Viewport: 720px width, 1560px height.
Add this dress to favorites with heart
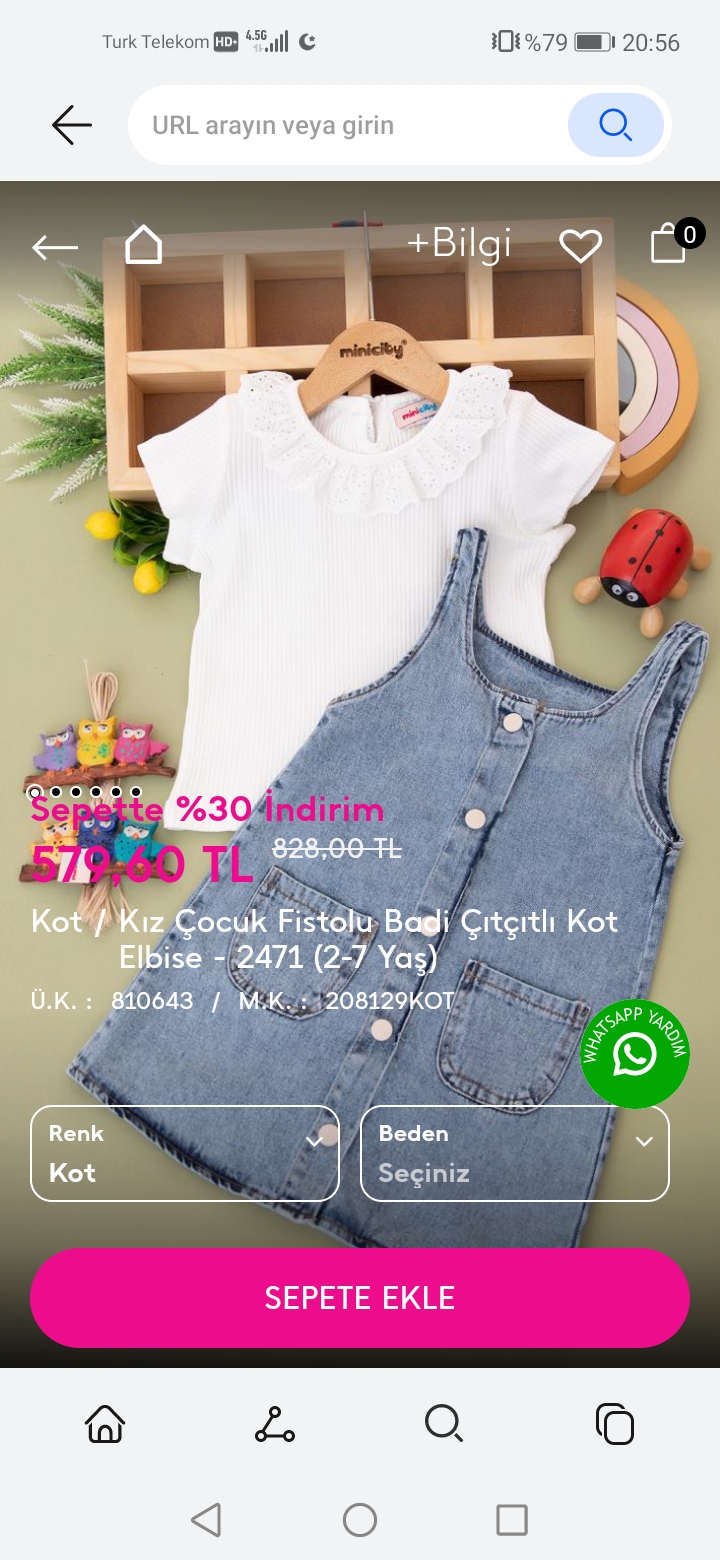(x=580, y=245)
